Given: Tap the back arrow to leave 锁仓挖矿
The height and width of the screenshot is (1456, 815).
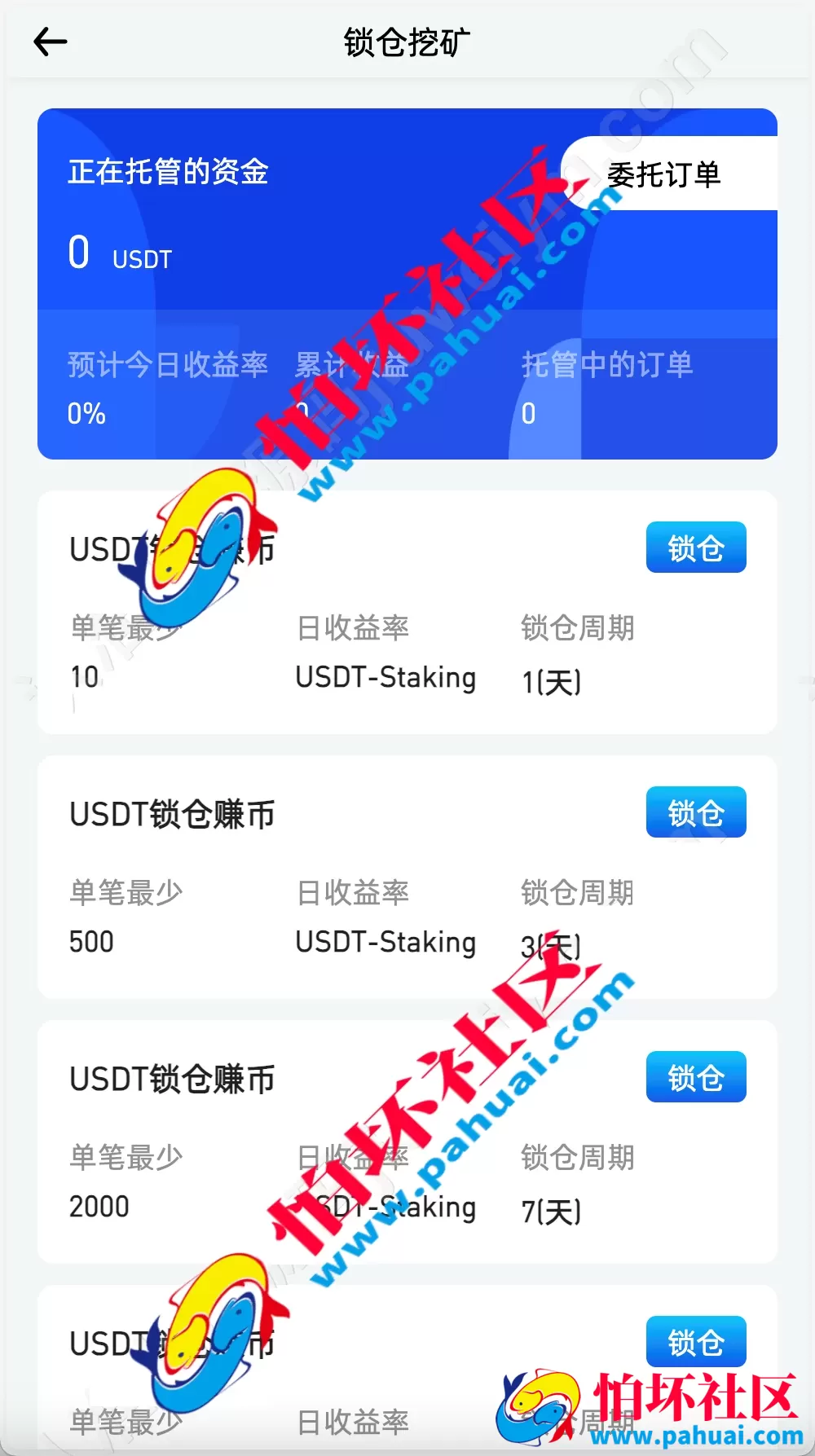Looking at the screenshot, I should [x=50, y=41].
